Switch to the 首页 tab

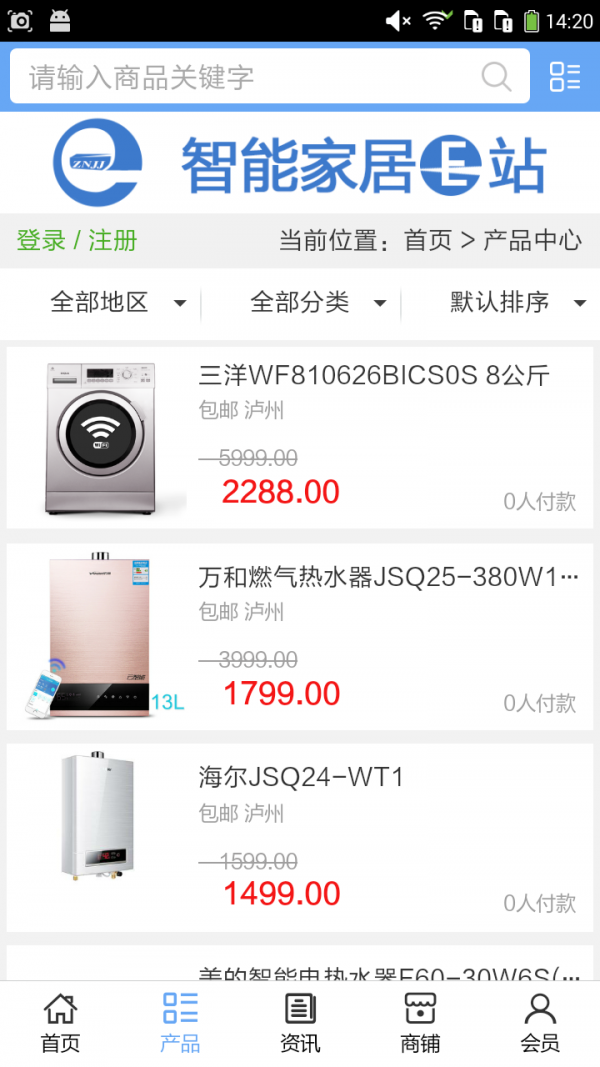[x=60, y=1023]
